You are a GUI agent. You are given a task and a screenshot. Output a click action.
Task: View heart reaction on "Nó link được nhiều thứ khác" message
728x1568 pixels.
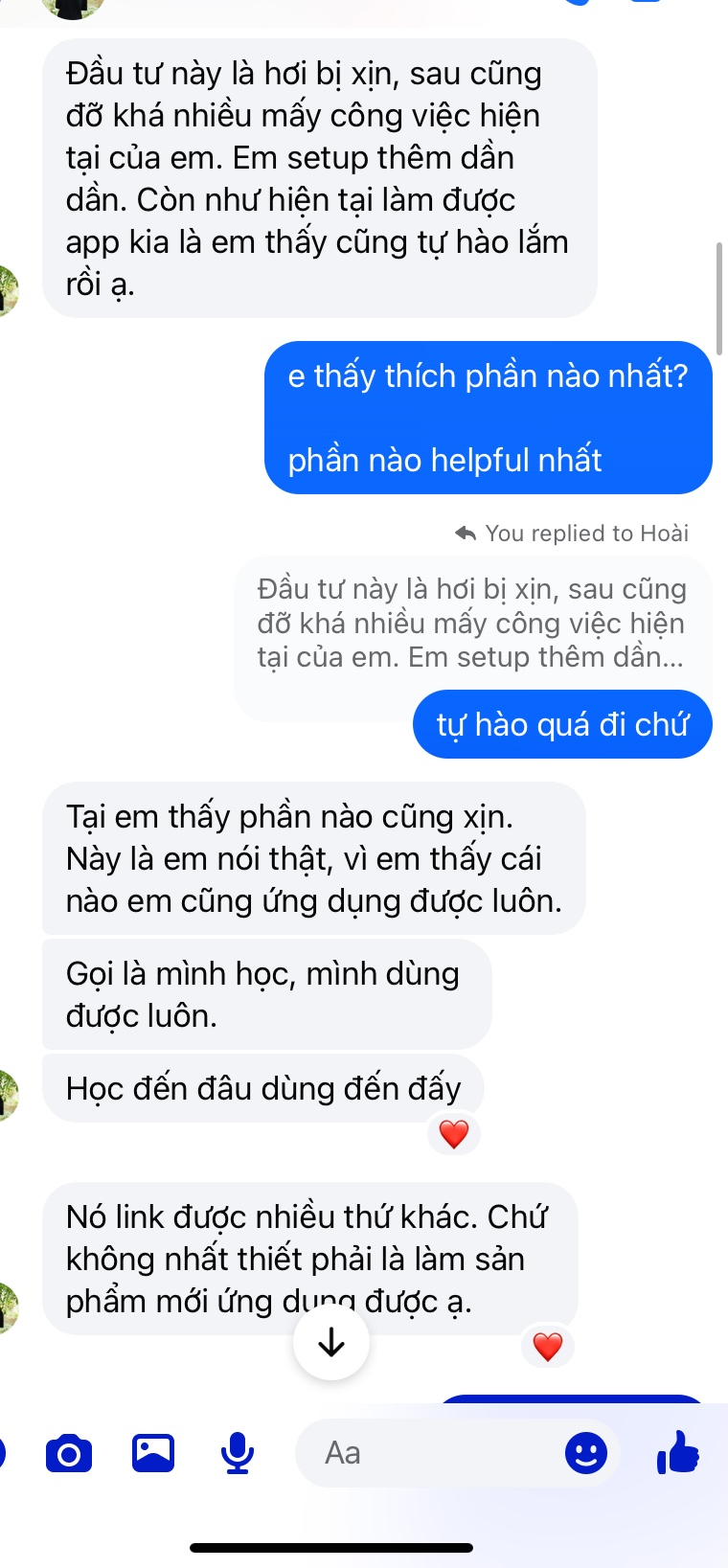547,1346
